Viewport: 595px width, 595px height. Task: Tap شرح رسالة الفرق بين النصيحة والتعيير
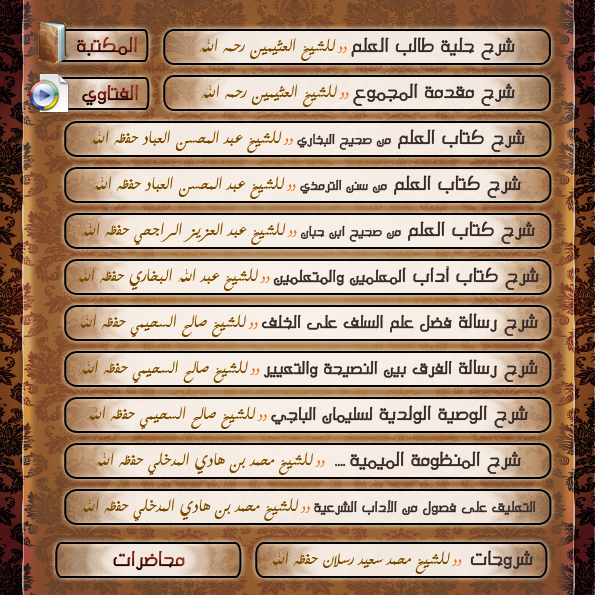(307, 369)
